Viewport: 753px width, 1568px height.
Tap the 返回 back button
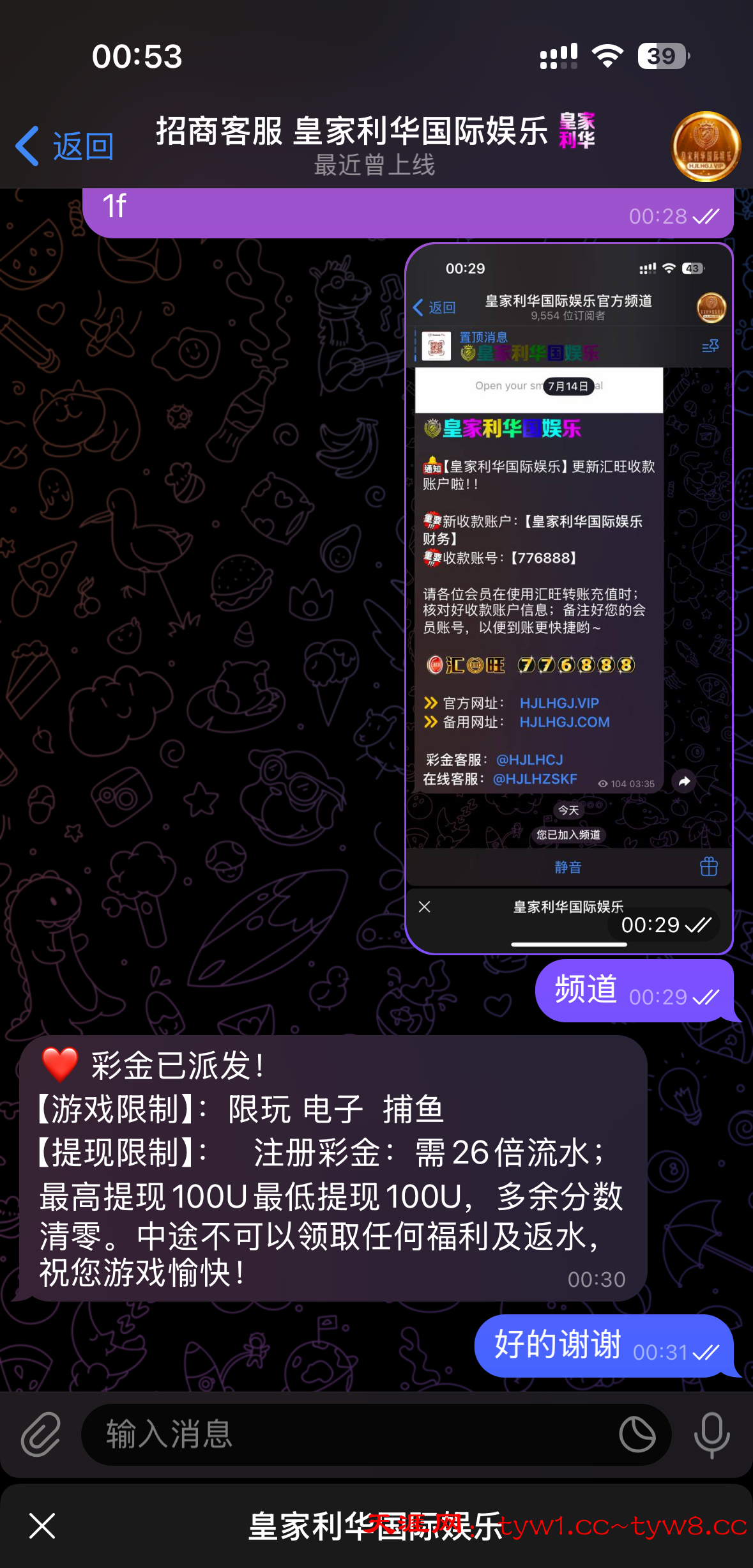(x=64, y=146)
